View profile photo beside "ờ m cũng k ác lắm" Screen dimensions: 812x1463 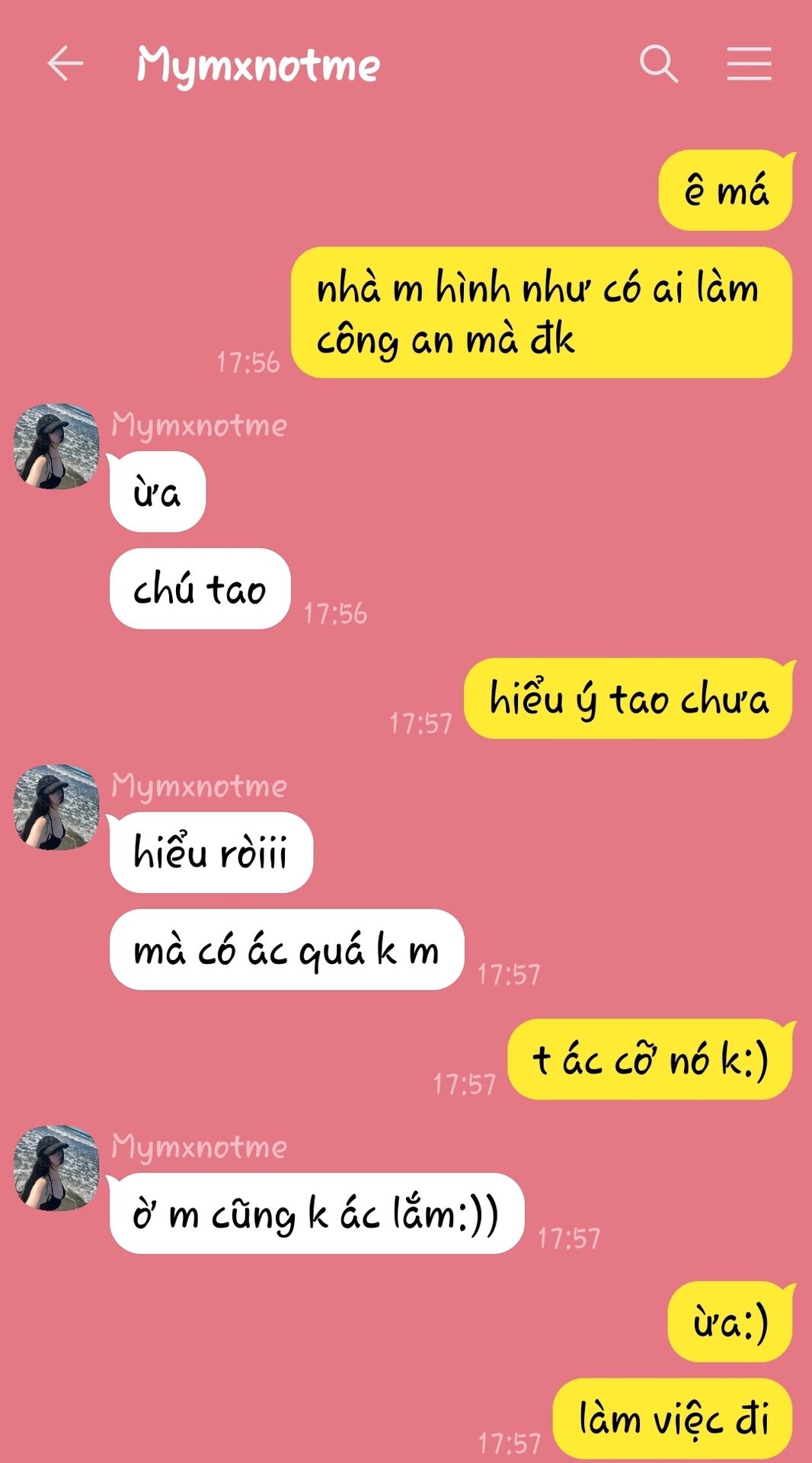pos(56,1168)
